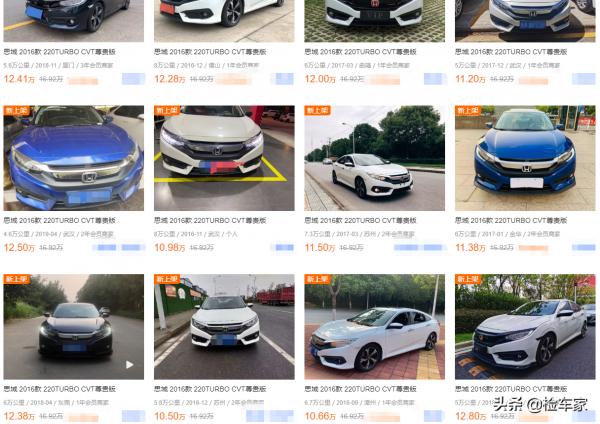Open the blue Civic listing priced 12.50万
Screen dimensions: 600x424
73,157
